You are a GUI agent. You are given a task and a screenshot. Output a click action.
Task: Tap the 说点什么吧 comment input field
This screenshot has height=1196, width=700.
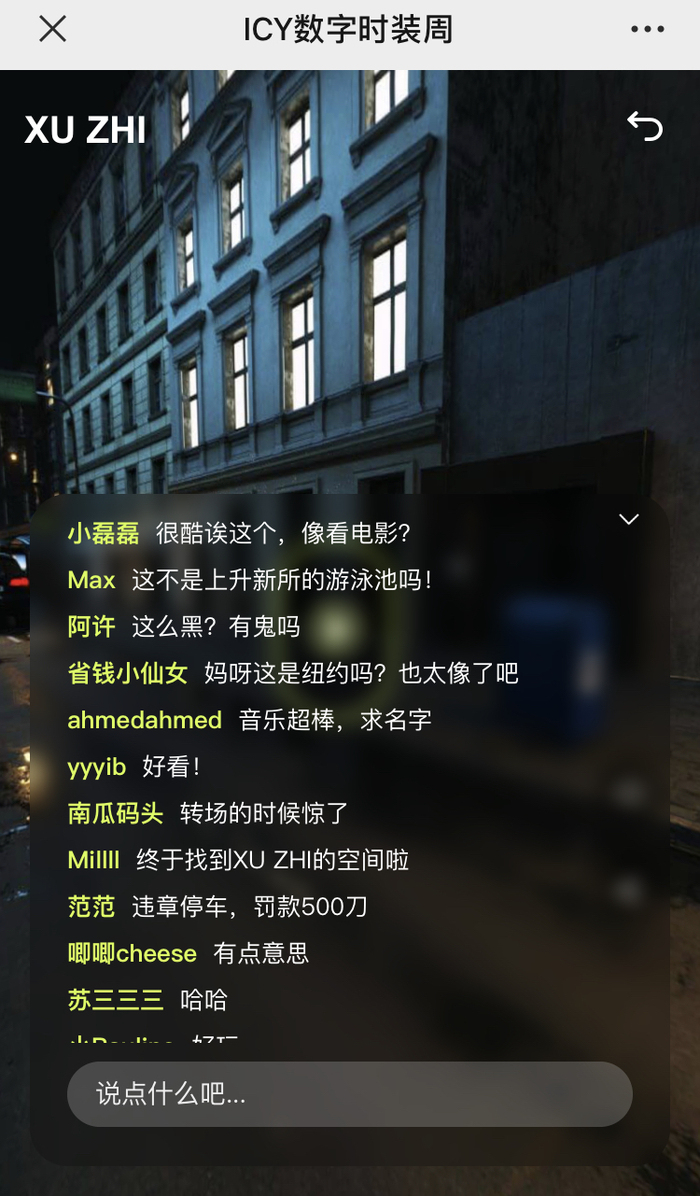tap(349, 1094)
